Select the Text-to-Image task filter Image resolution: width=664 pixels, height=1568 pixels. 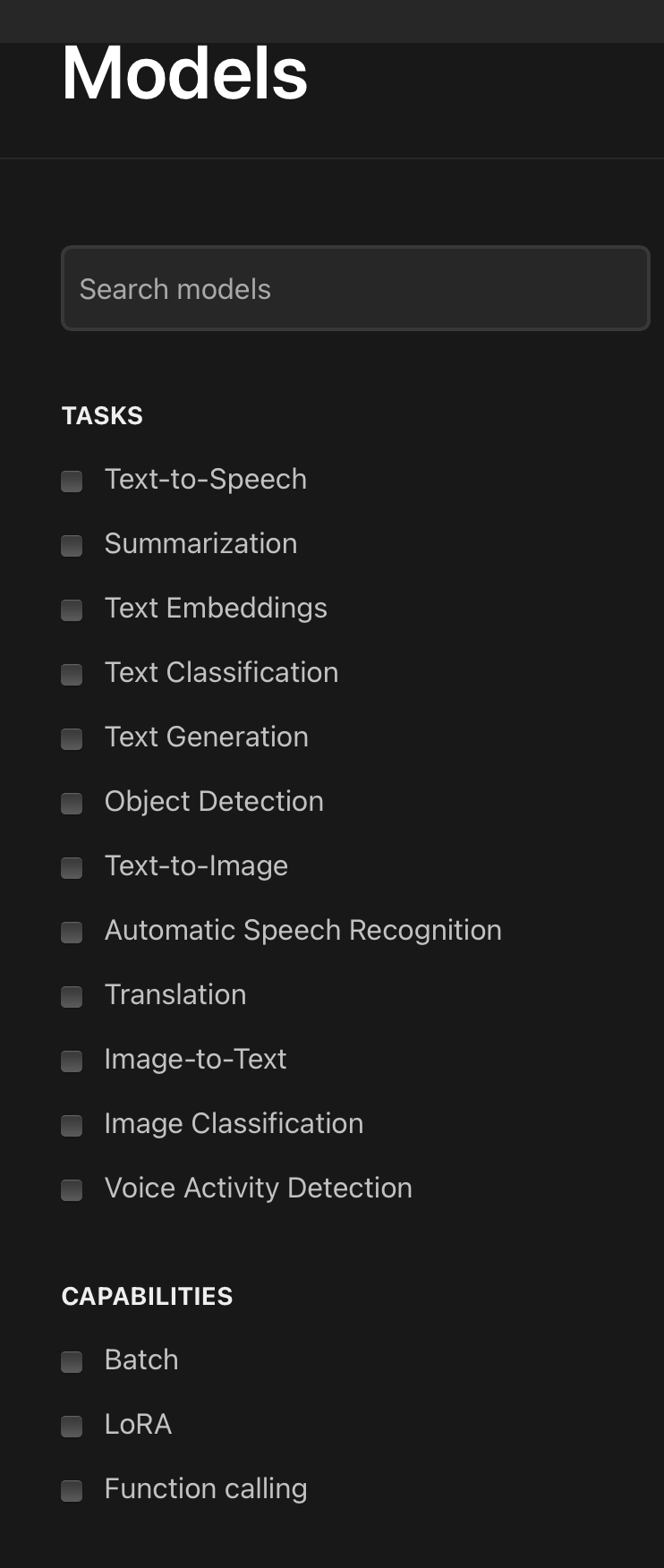[x=72, y=868]
